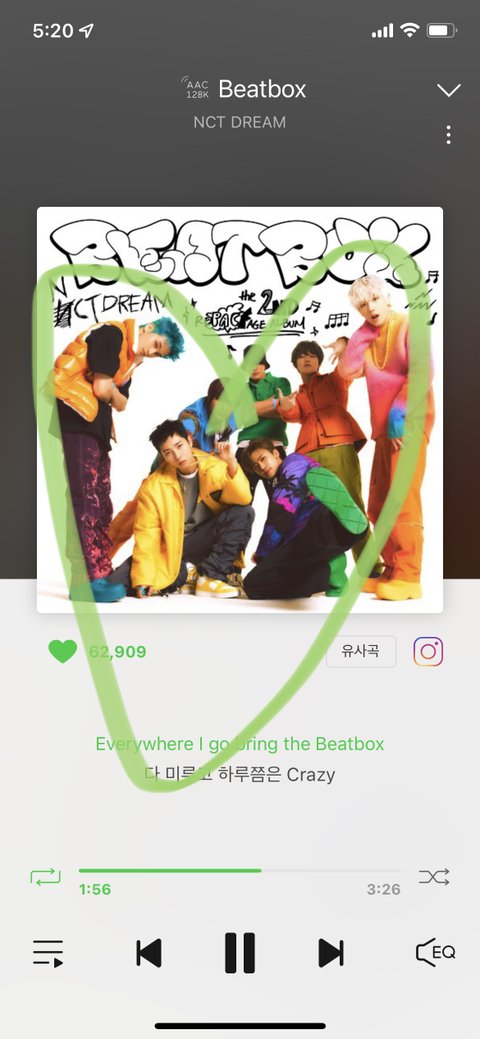Skip to the next track
This screenshot has height=1039, width=480.
[x=331, y=954]
